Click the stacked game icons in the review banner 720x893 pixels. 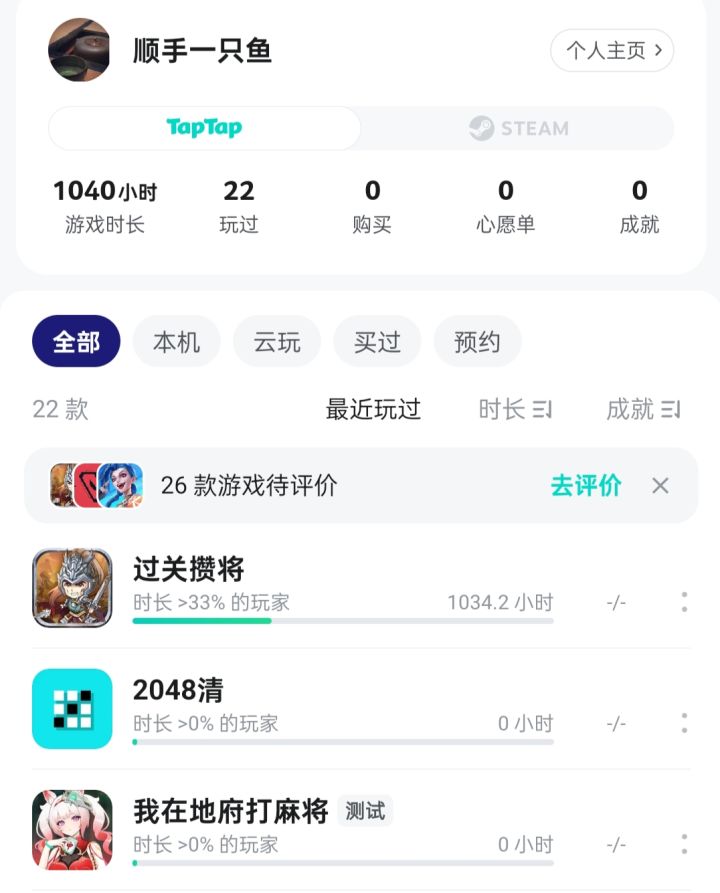coord(95,486)
